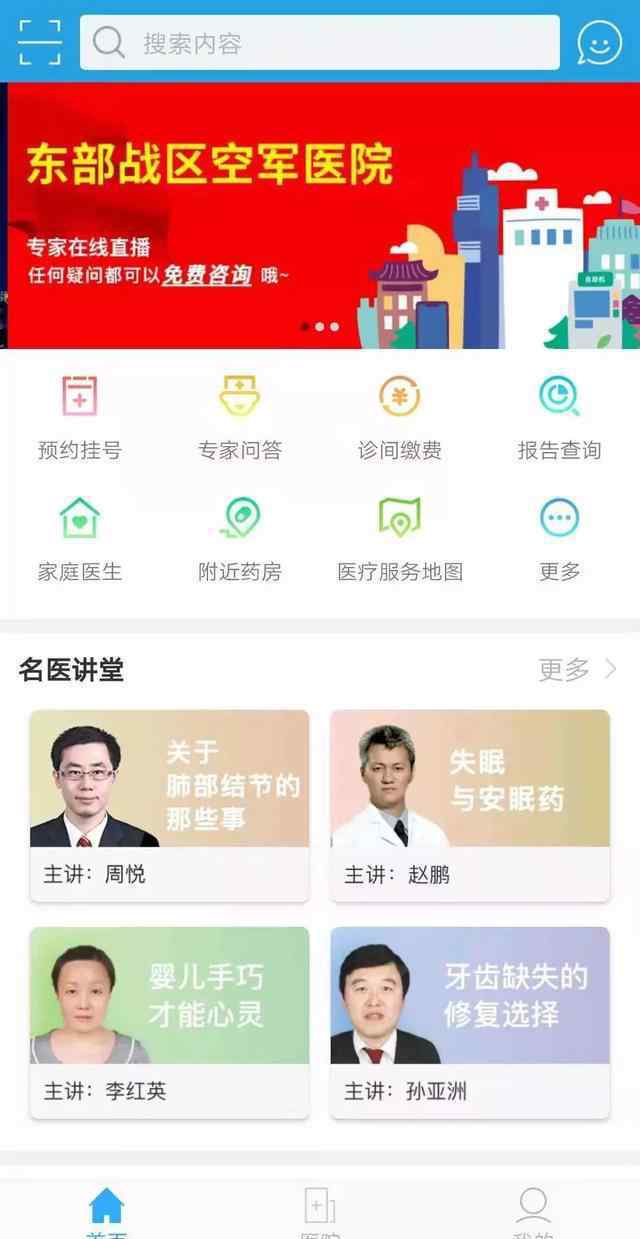Switch to the 我的 profile tab
The width and height of the screenshot is (640, 1239).
533,1212
